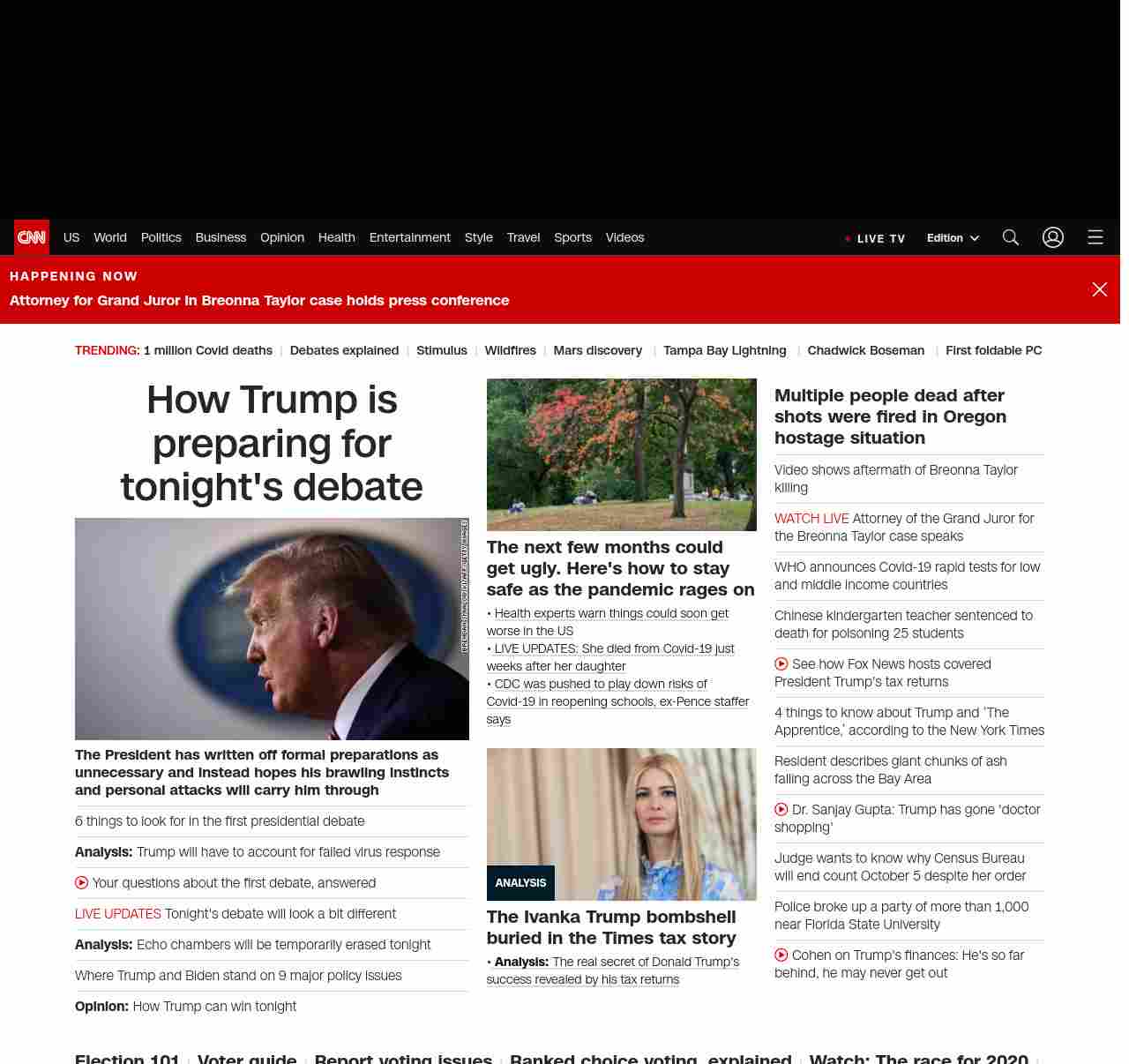Viewport: 1129px width, 1064px height.
Task: Open the Business section
Action: coord(221,237)
